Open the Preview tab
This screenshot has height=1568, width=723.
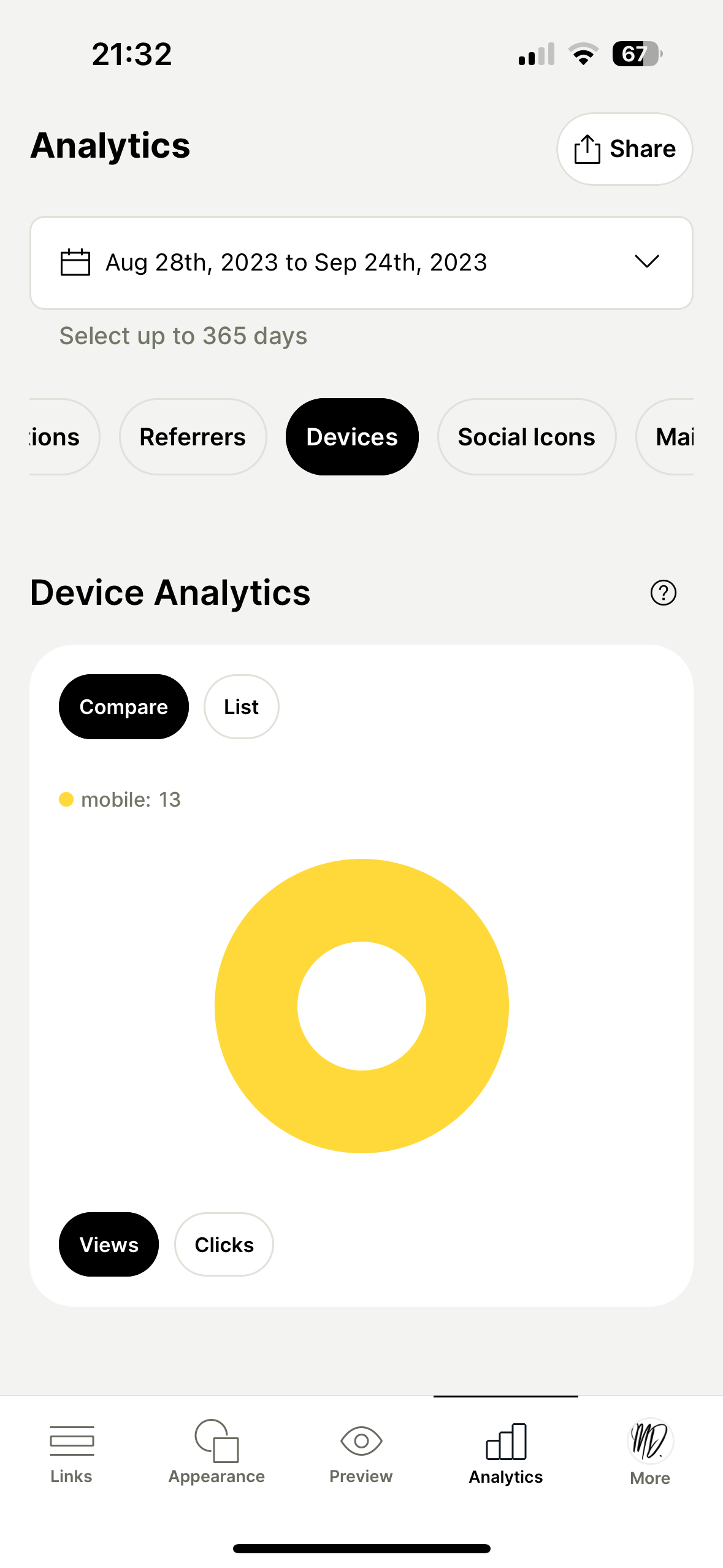point(361,1451)
